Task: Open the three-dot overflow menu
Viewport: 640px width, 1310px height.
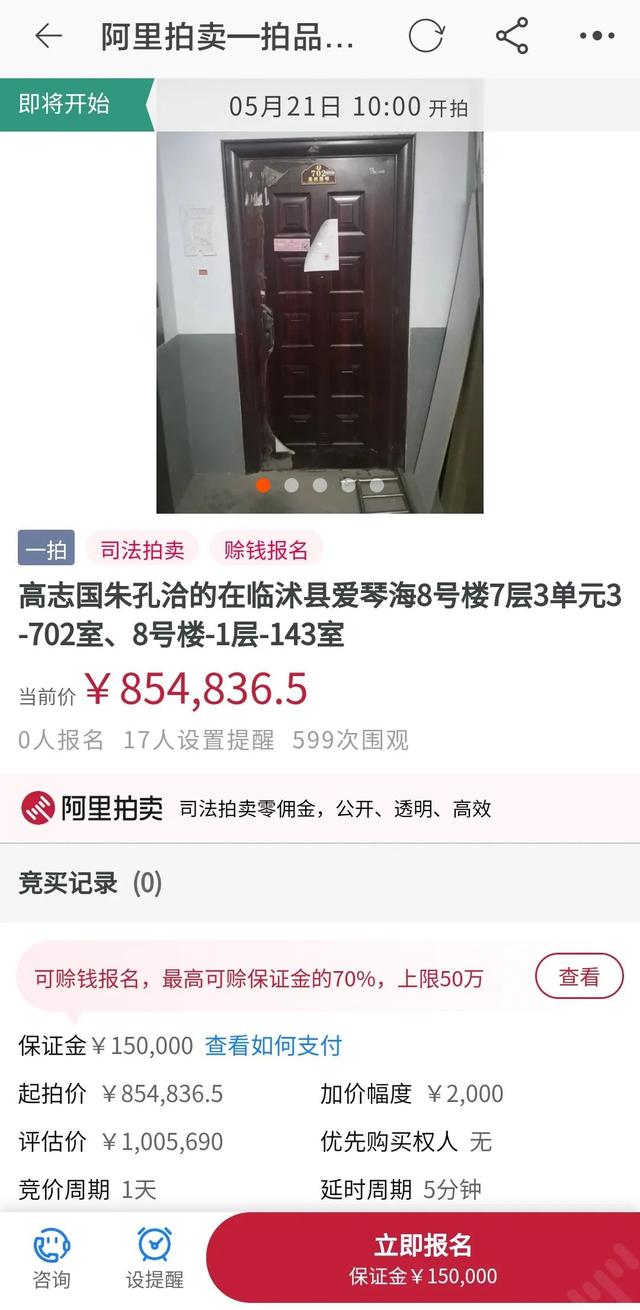Action: point(597,37)
